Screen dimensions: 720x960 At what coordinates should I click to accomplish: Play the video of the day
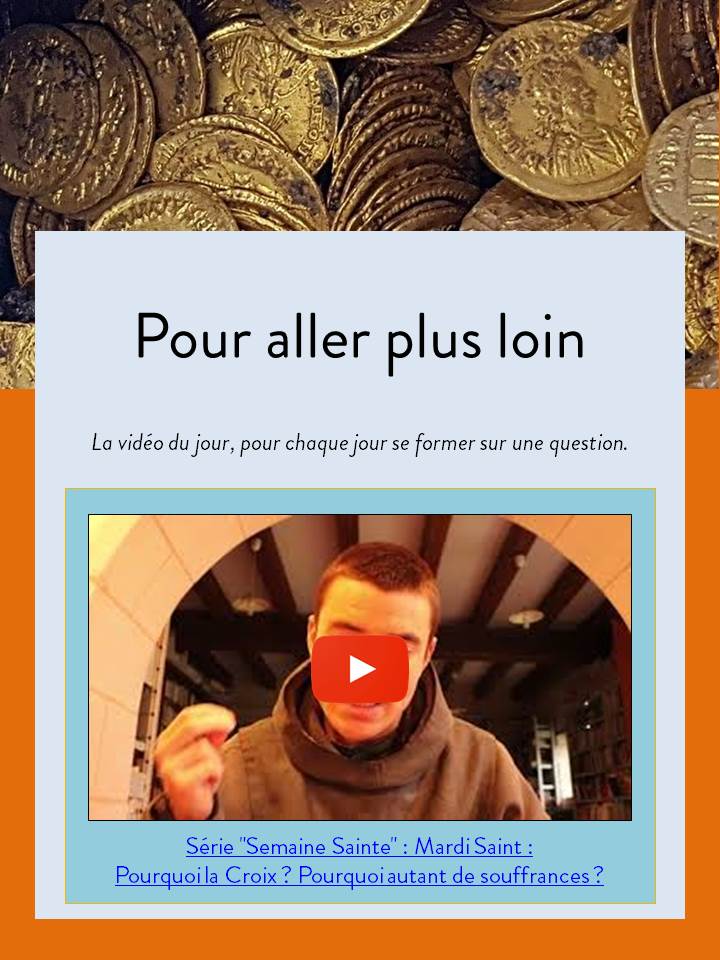tap(360, 668)
